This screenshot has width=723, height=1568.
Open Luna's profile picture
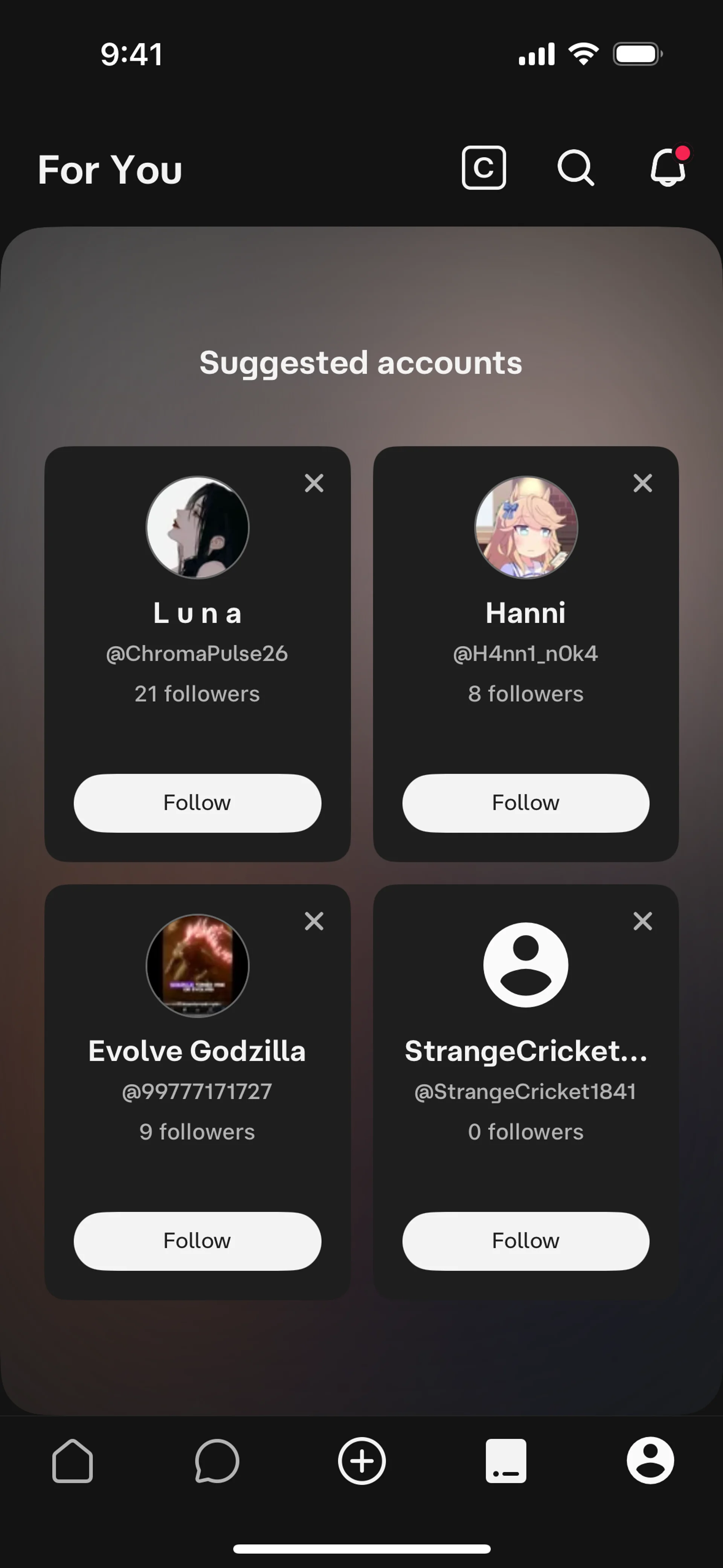[197, 527]
